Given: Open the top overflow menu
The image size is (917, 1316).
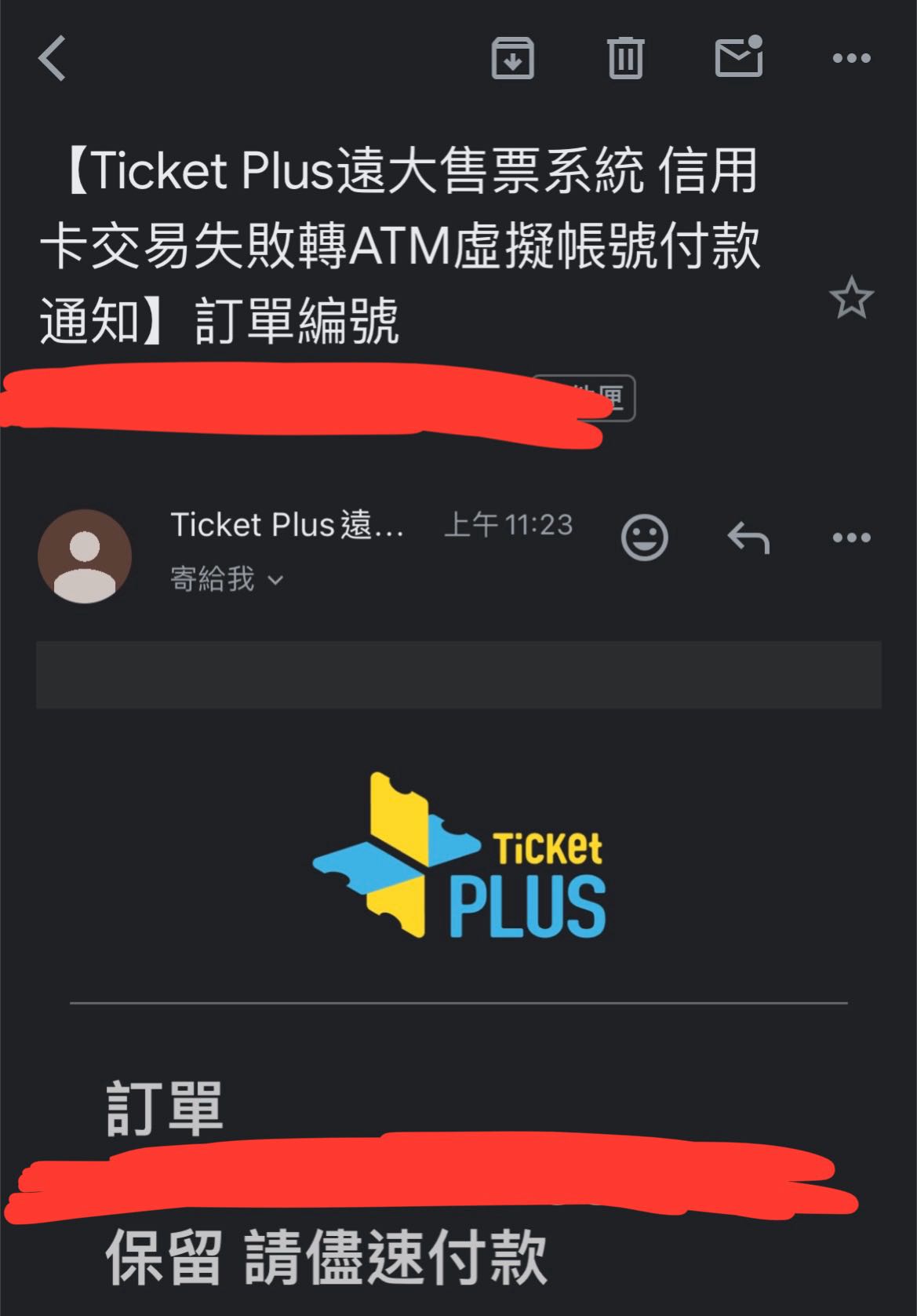Looking at the screenshot, I should (851, 58).
